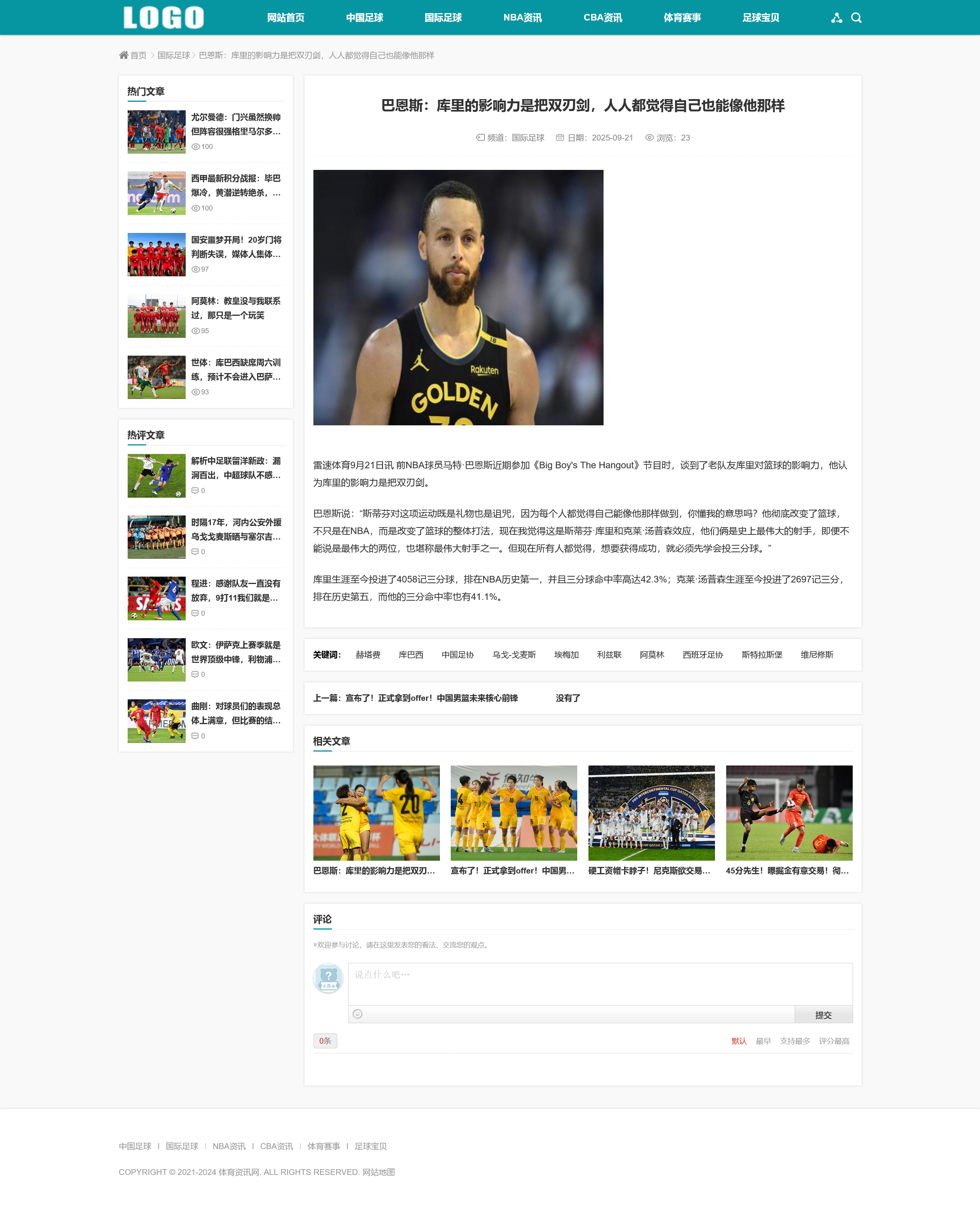Select keyword tag 斯特拉斯堡
Screen dimensions: 980x1209
tap(761, 654)
